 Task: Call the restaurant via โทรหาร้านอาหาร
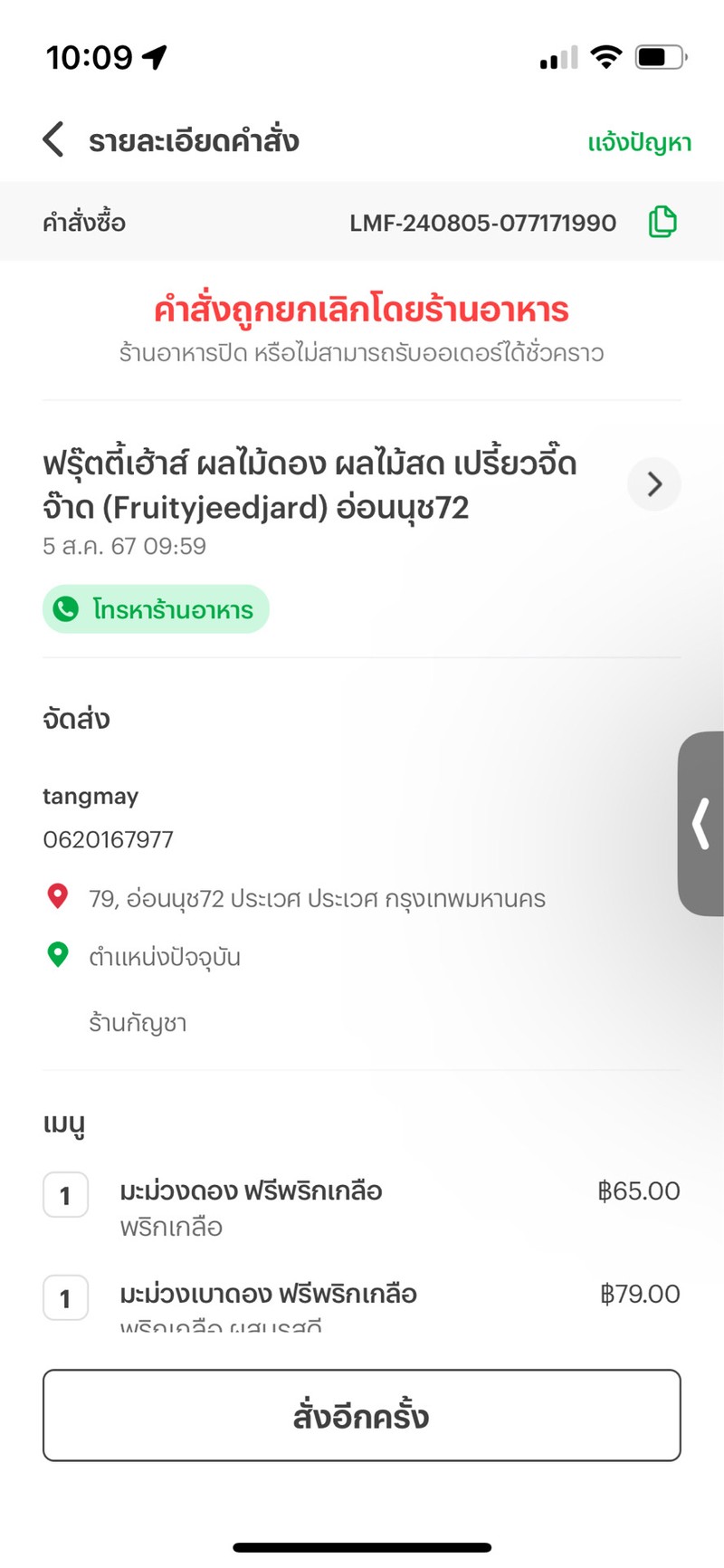point(156,609)
